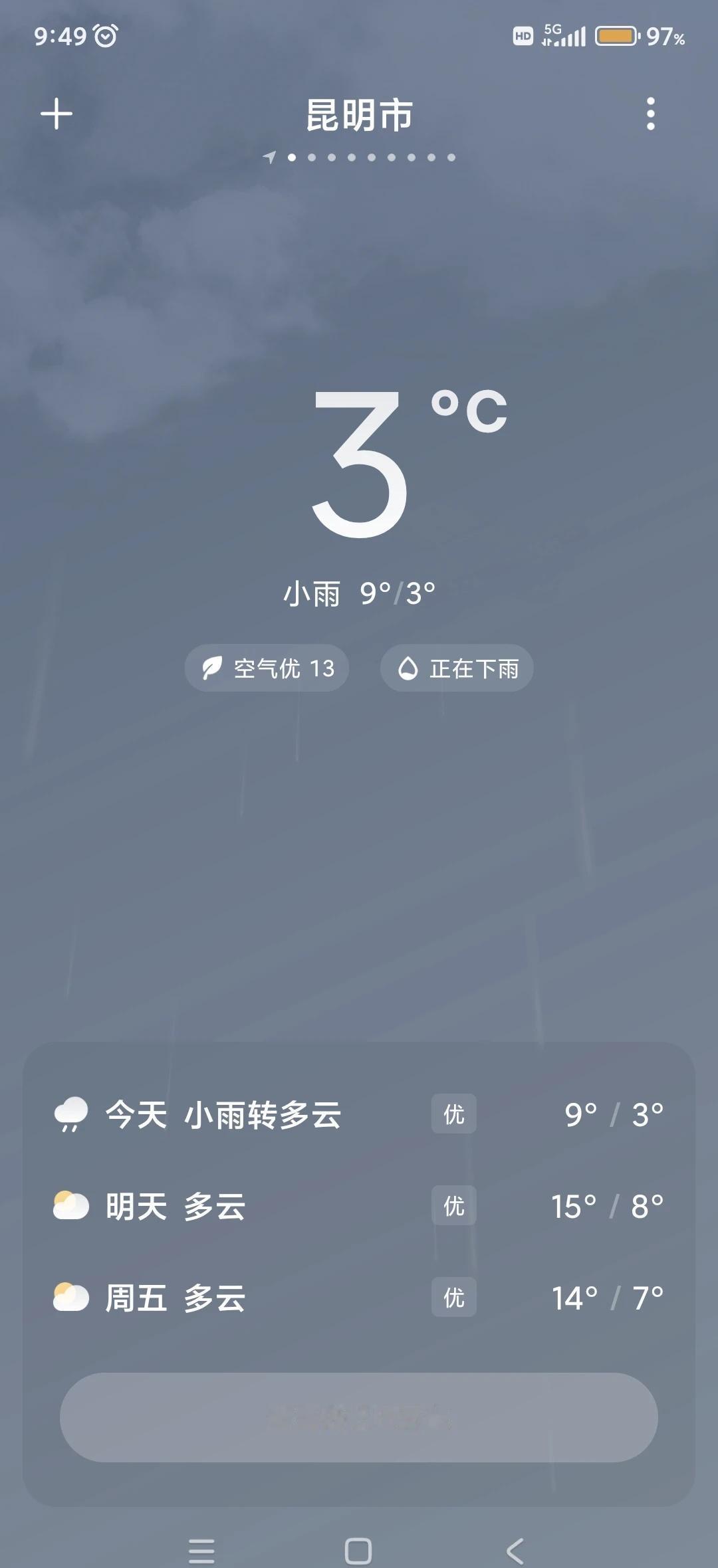Open the "空气优 13" air quality details
This screenshot has width=718, height=1568.
point(266,668)
